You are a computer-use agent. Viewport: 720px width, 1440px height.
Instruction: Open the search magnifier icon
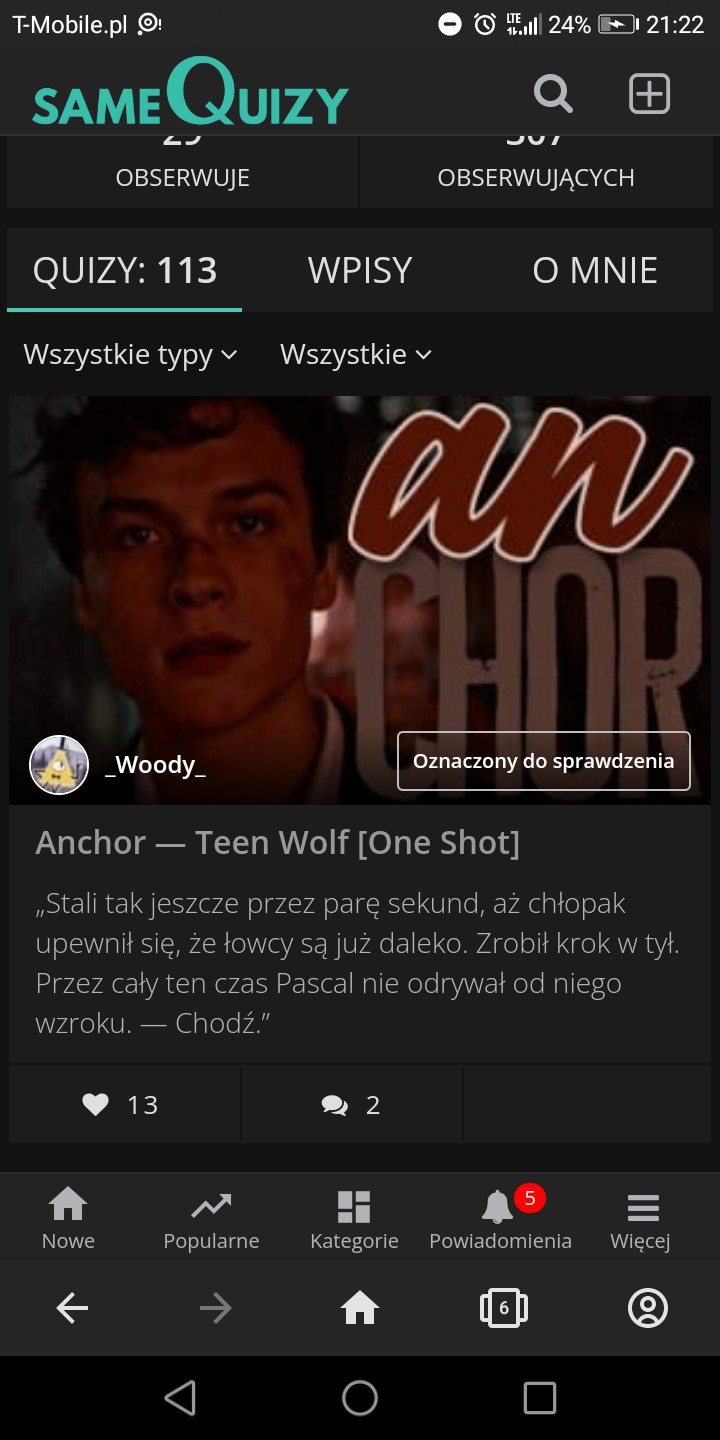[x=553, y=95]
